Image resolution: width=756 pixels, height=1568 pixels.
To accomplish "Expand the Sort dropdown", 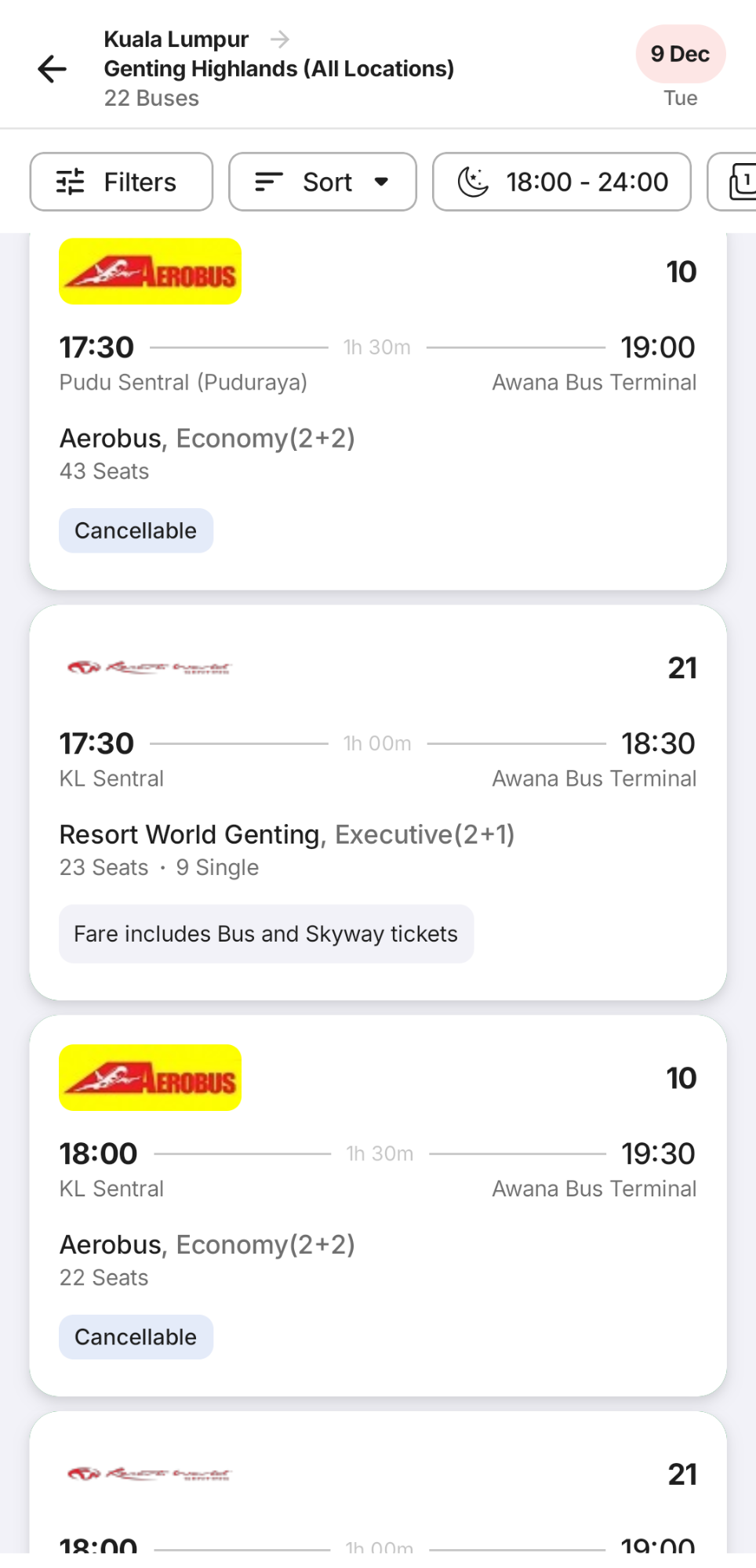I will [x=322, y=182].
